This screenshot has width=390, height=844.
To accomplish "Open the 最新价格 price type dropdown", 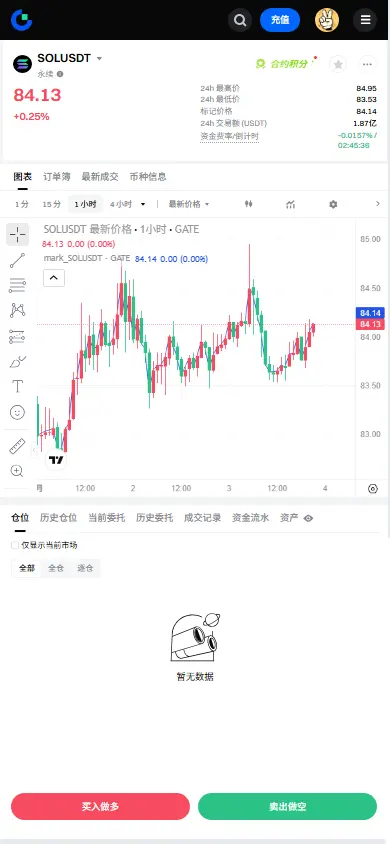I will point(189,205).
